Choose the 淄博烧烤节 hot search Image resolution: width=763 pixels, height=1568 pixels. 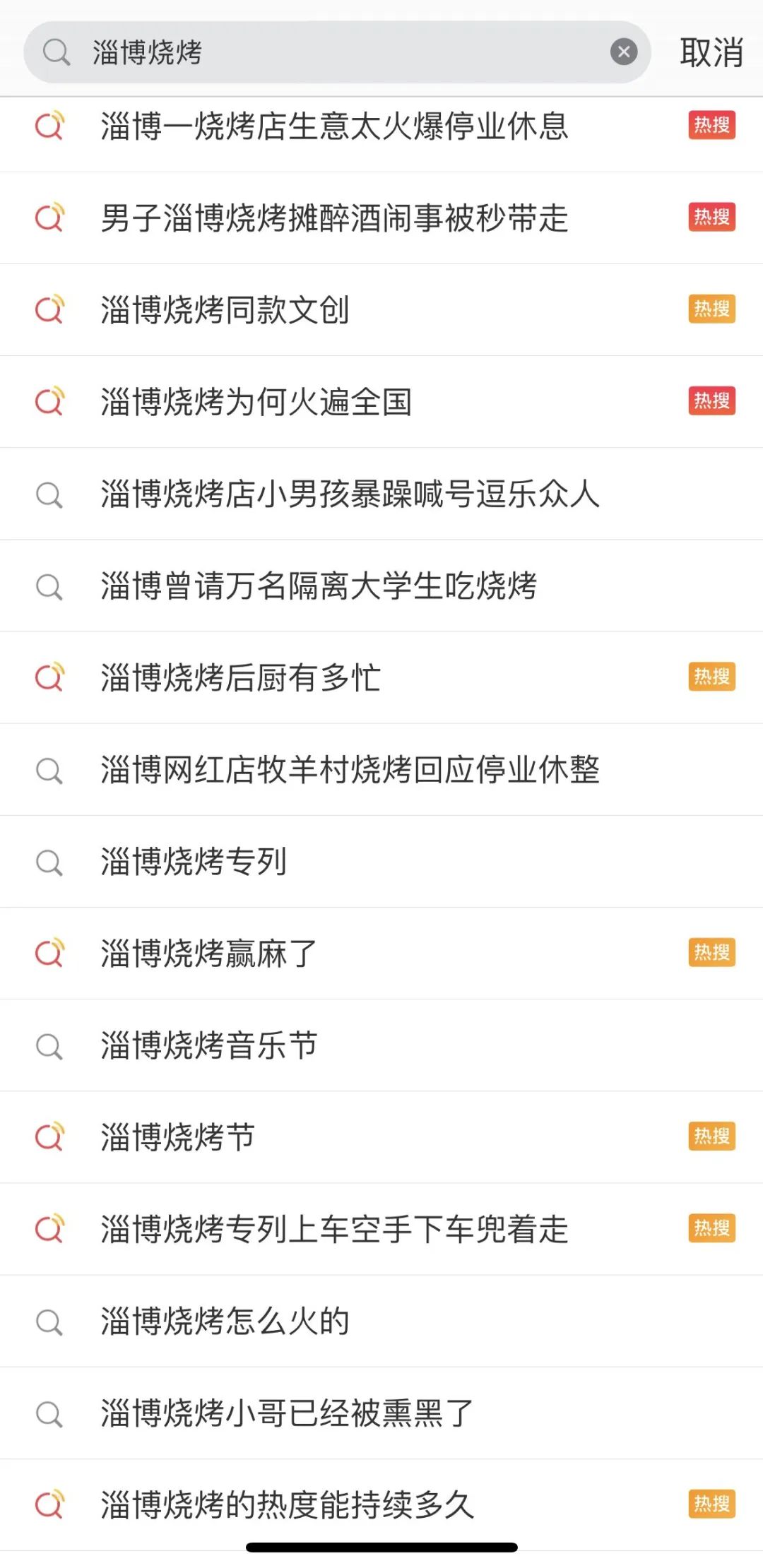[x=381, y=1136]
